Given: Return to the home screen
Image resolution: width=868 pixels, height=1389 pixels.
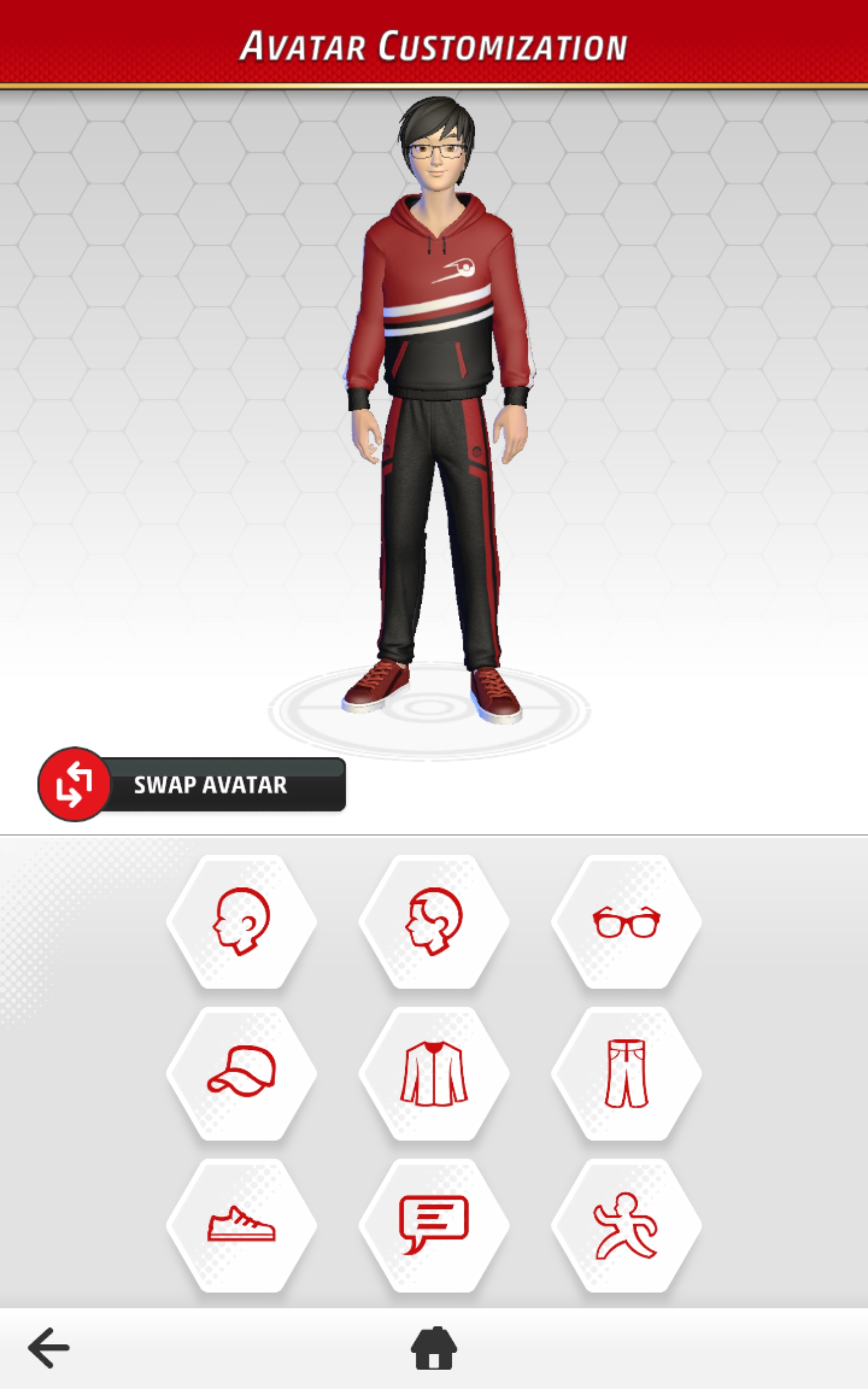Looking at the screenshot, I should click(434, 1347).
